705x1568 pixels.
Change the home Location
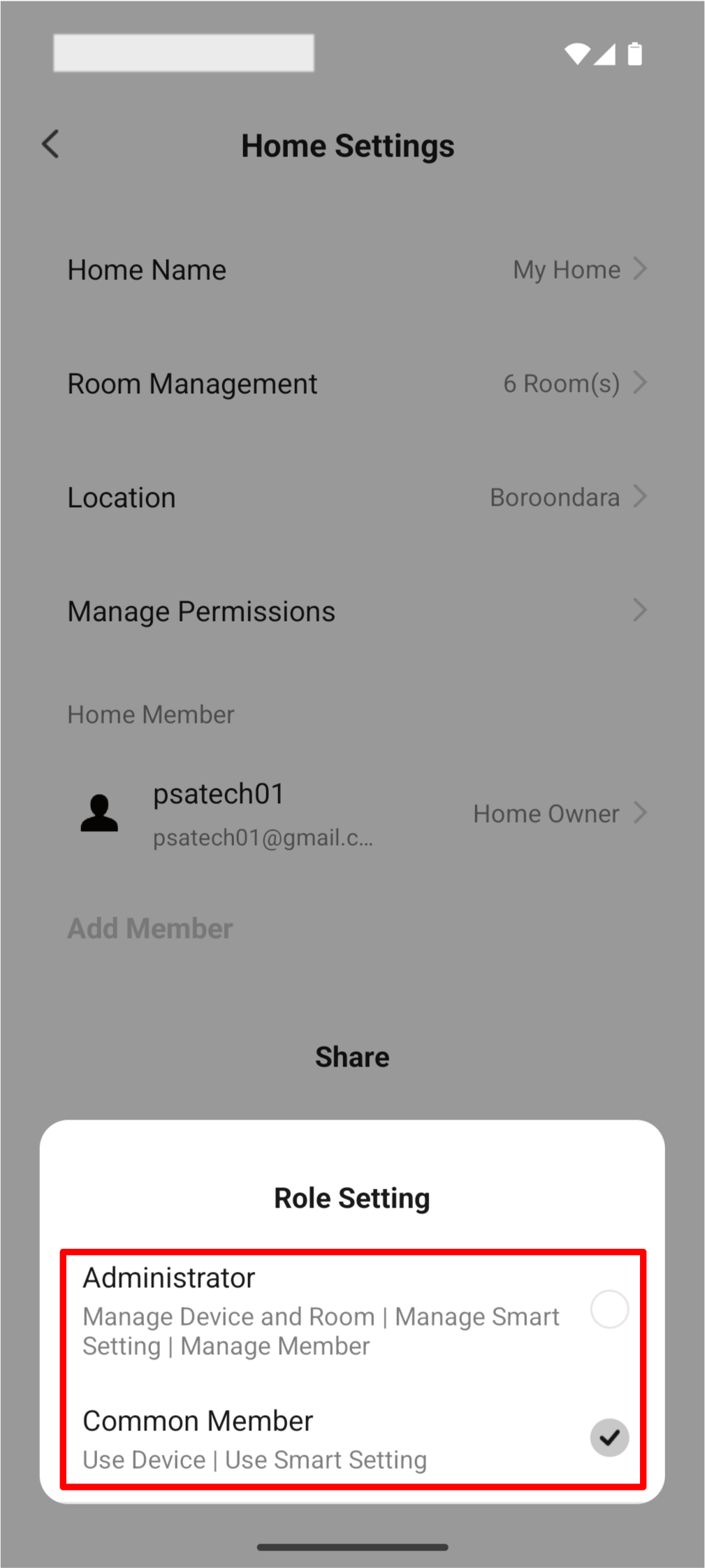coord(356,497)
